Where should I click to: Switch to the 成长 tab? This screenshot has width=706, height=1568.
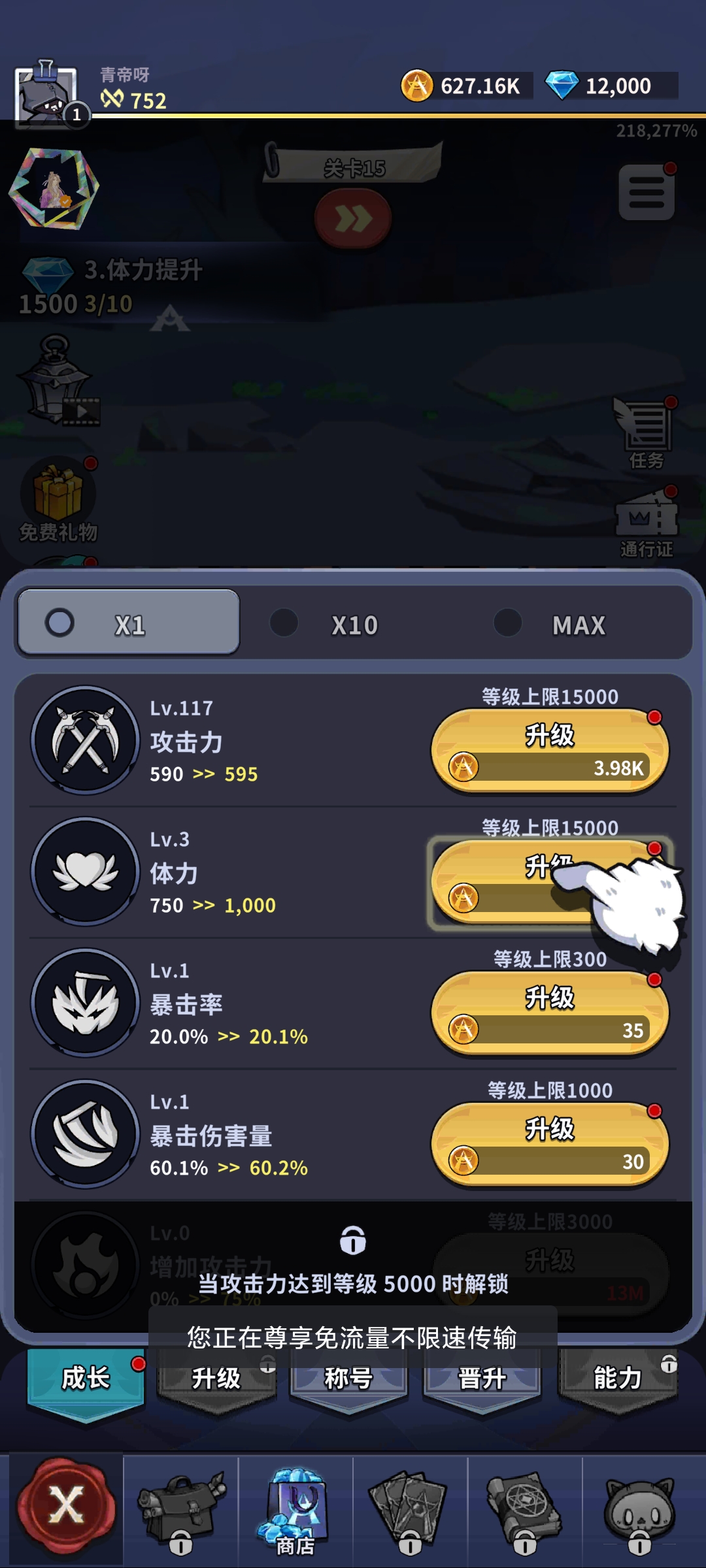86,1379
